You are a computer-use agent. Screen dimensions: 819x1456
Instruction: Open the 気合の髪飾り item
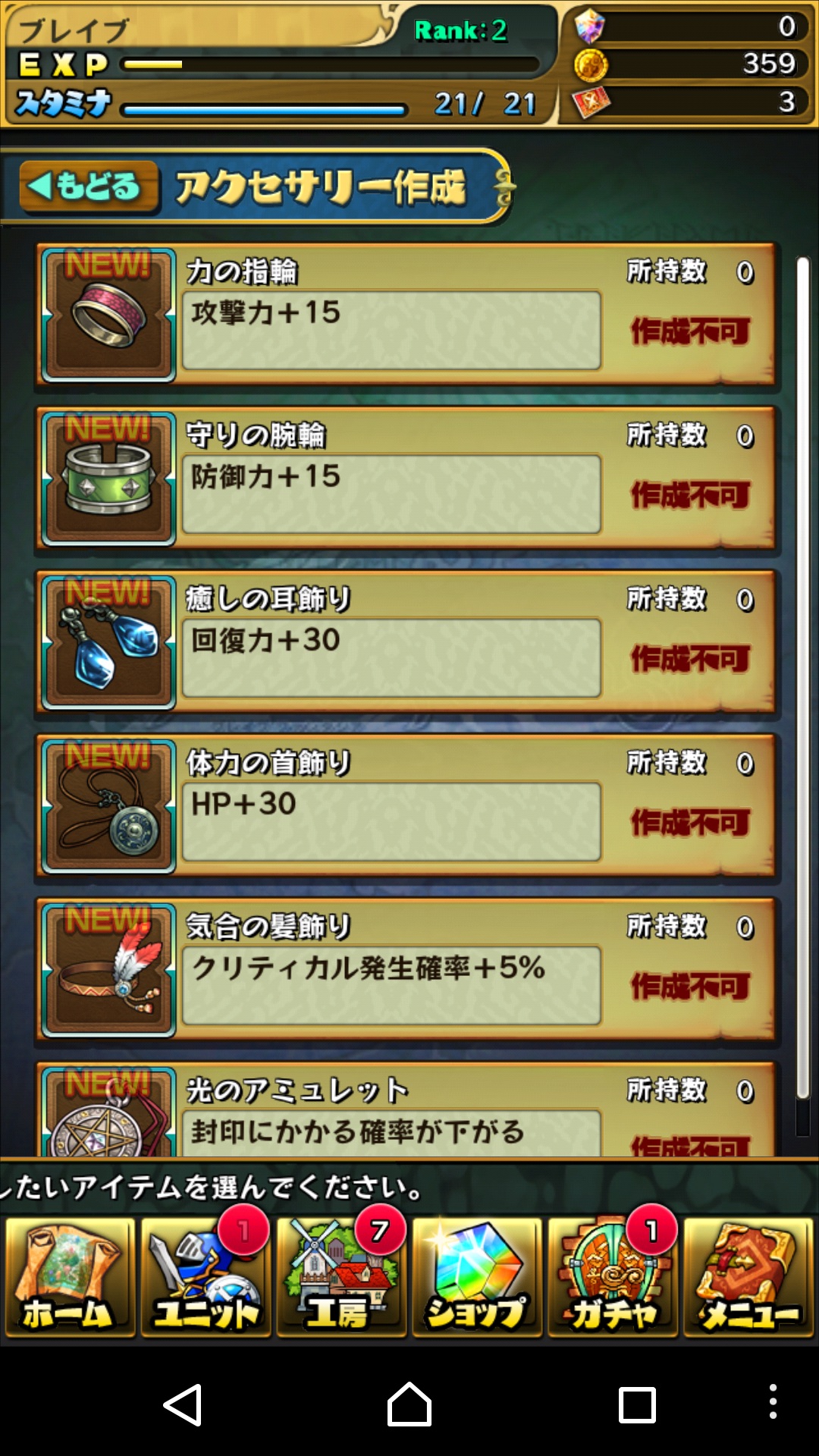pos(406,970)
